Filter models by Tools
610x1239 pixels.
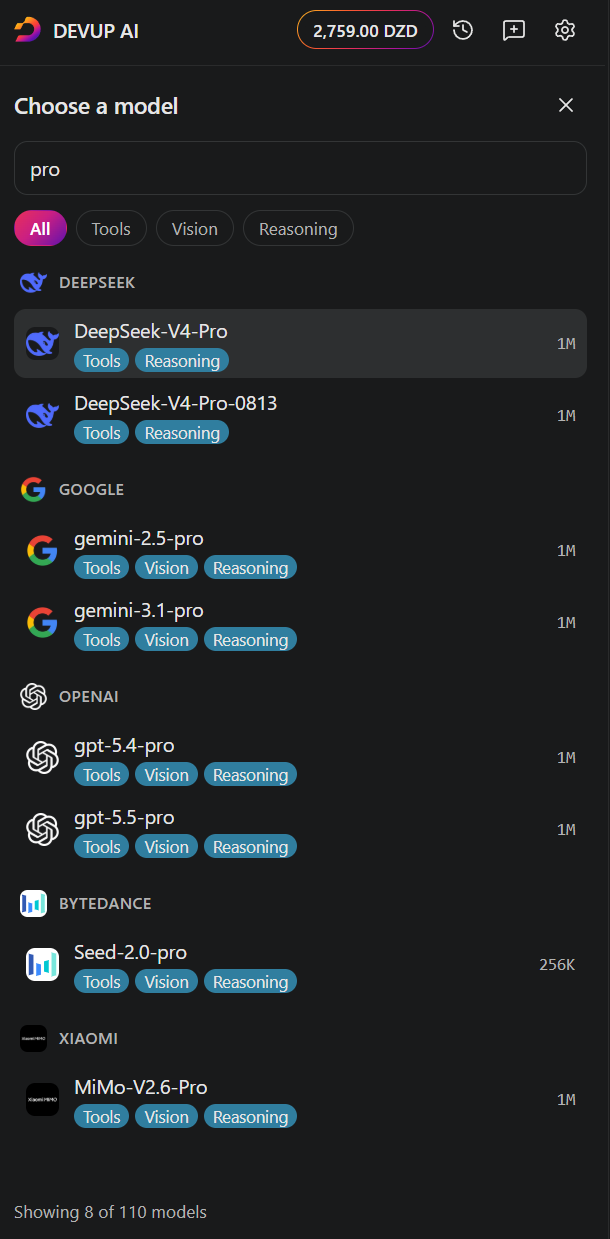pos(111,228)
